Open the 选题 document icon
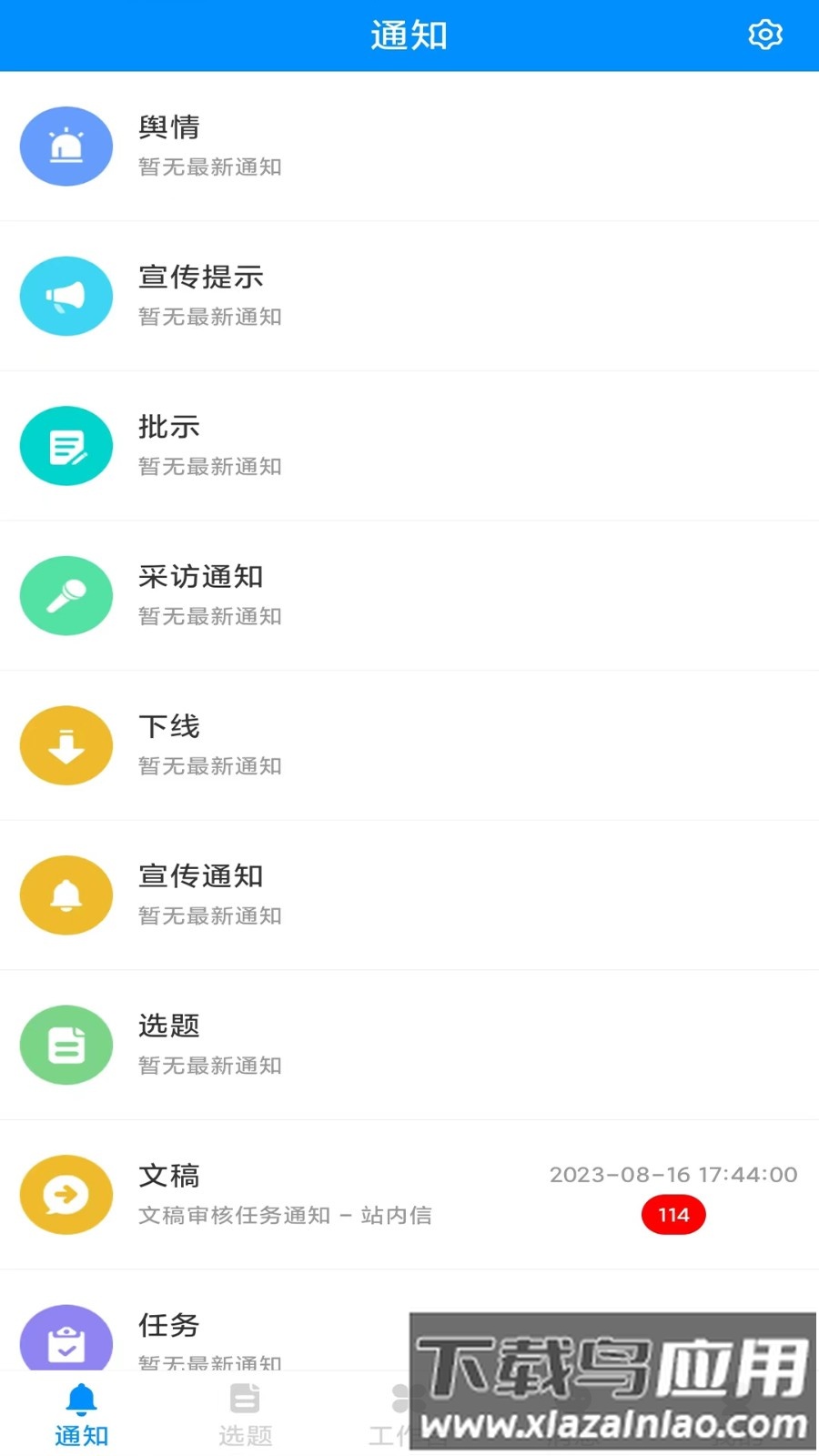 (x=66, y=1045)
